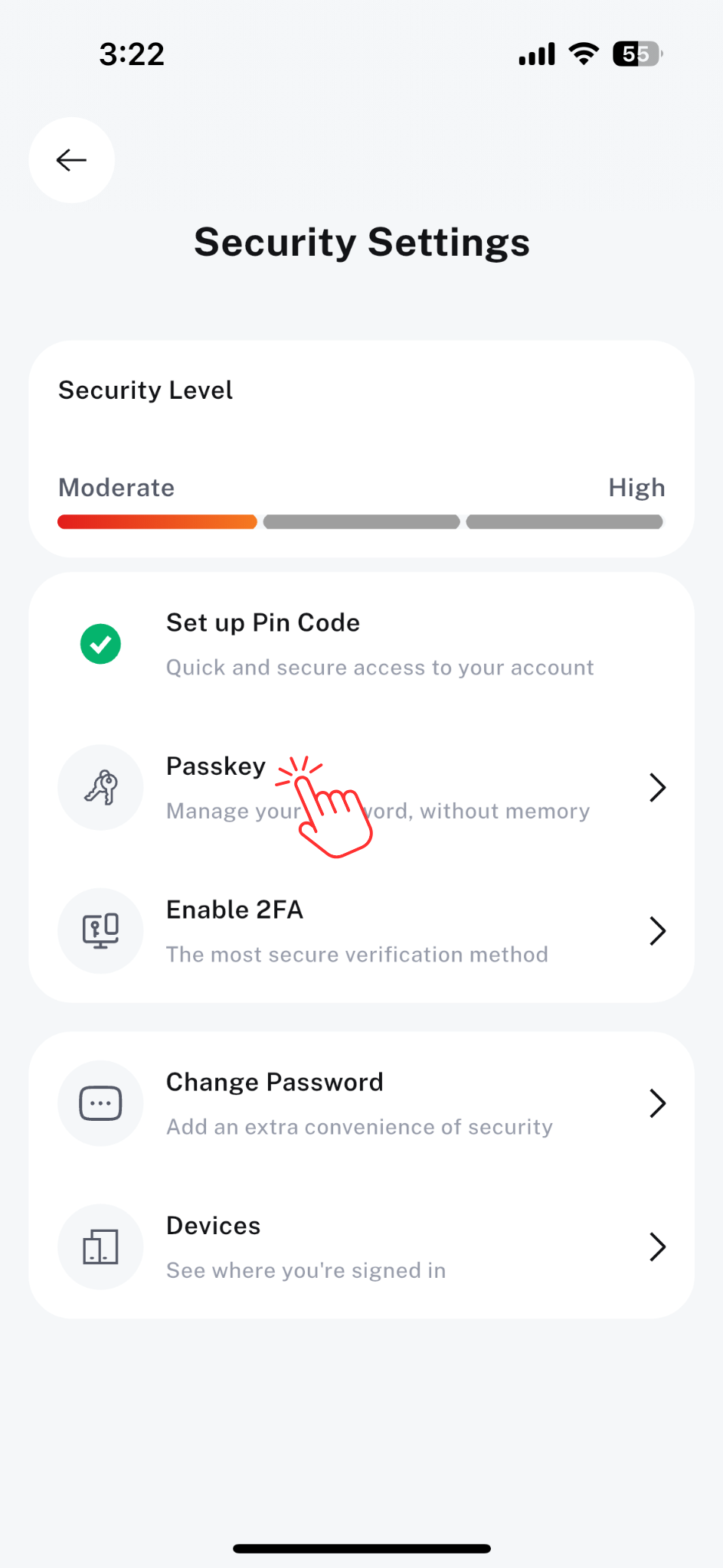The height and width of the screenshot is (1568, 723).
Task: Tap the Set up Pin Code row
Action: coord(360,644)
